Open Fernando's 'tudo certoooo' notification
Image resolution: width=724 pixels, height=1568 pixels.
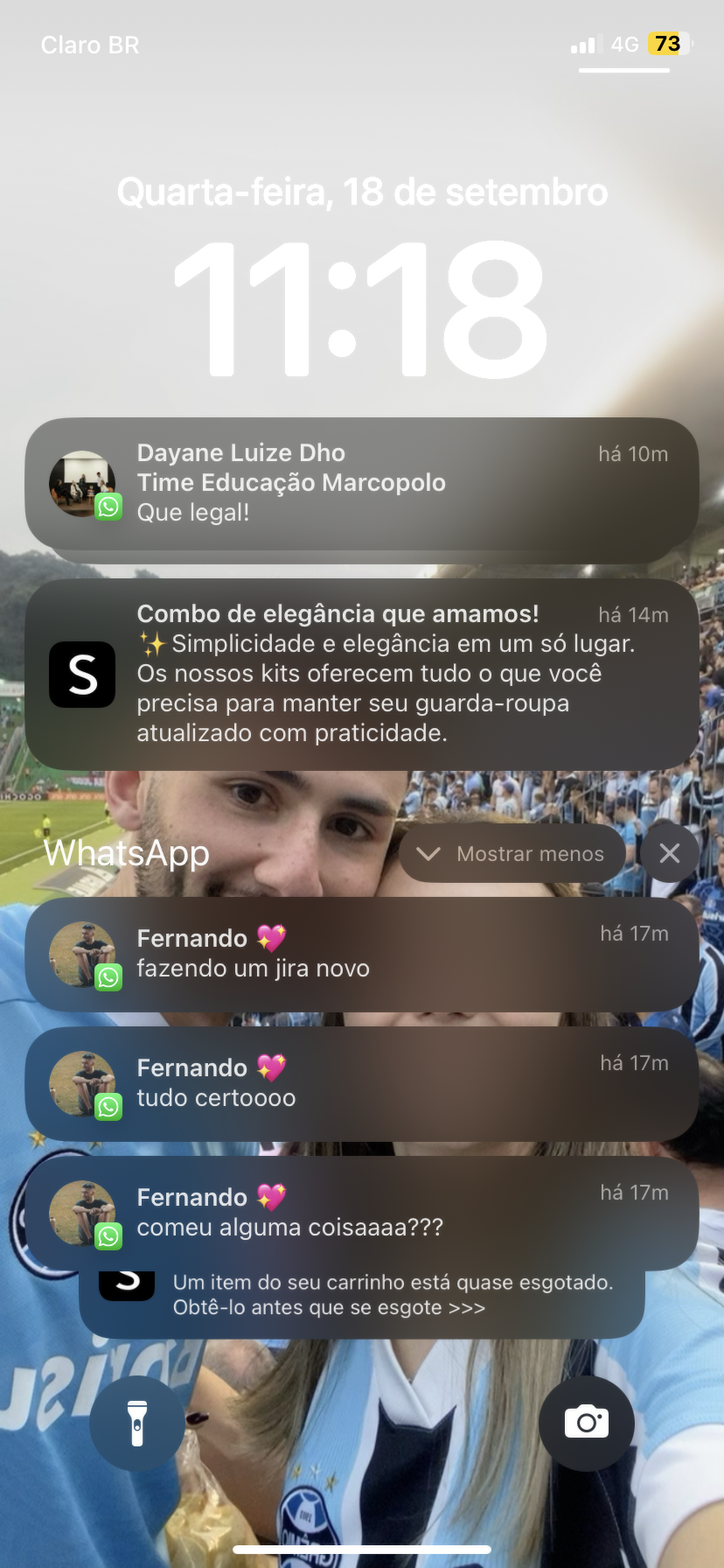(361, 1083)
